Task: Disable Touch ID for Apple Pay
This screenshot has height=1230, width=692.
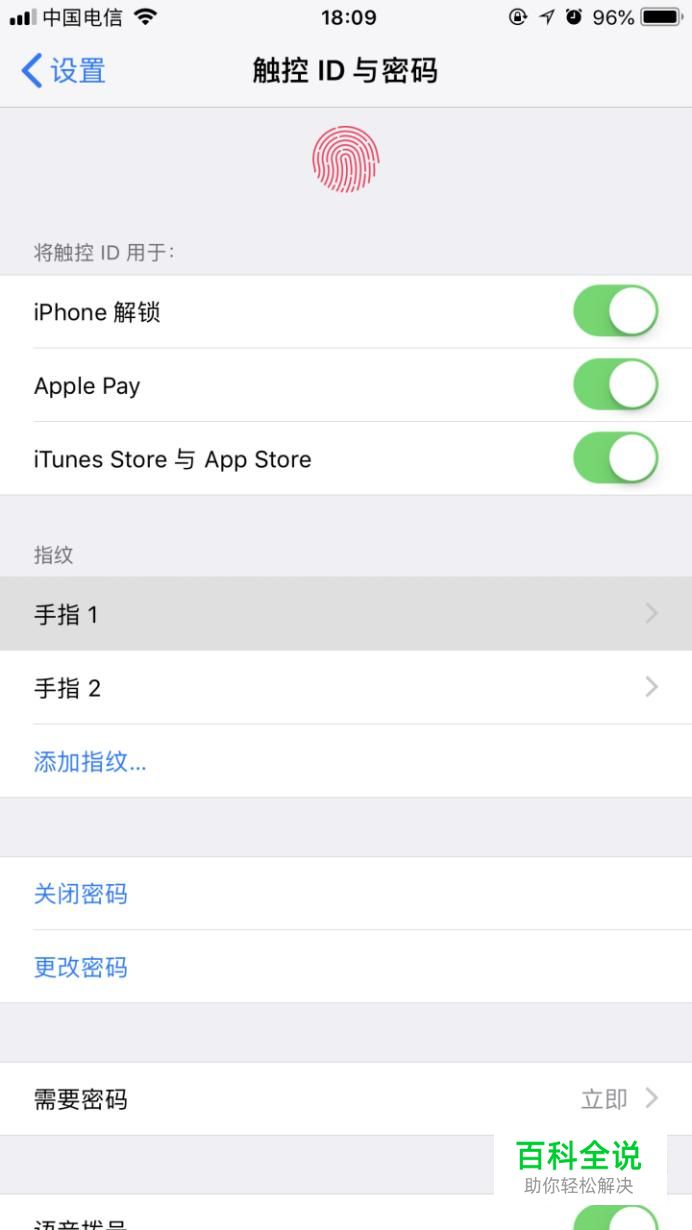Action: coord(615,386)
